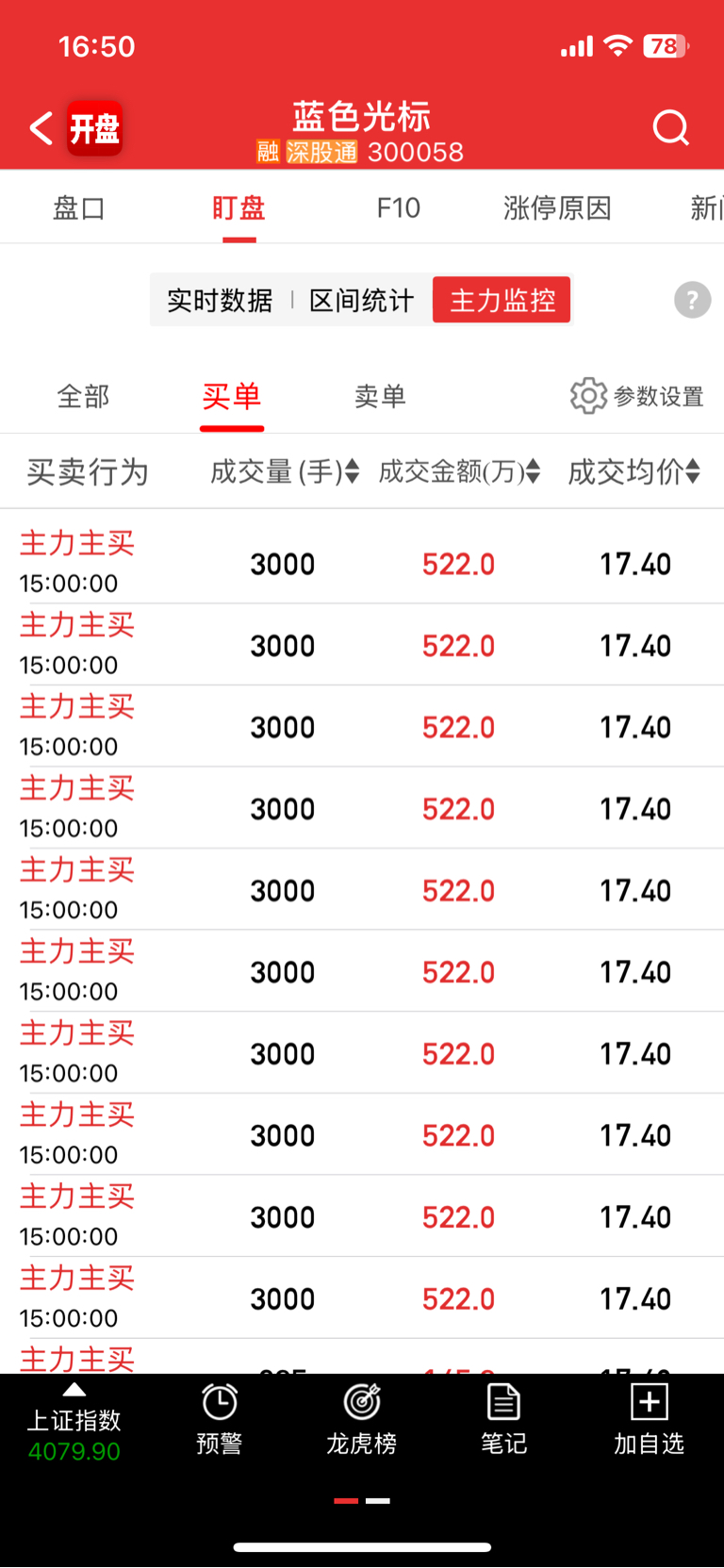Open the 龙虎榜 page
Screen dimensions: 724x1568
(x=362, y=1420)
